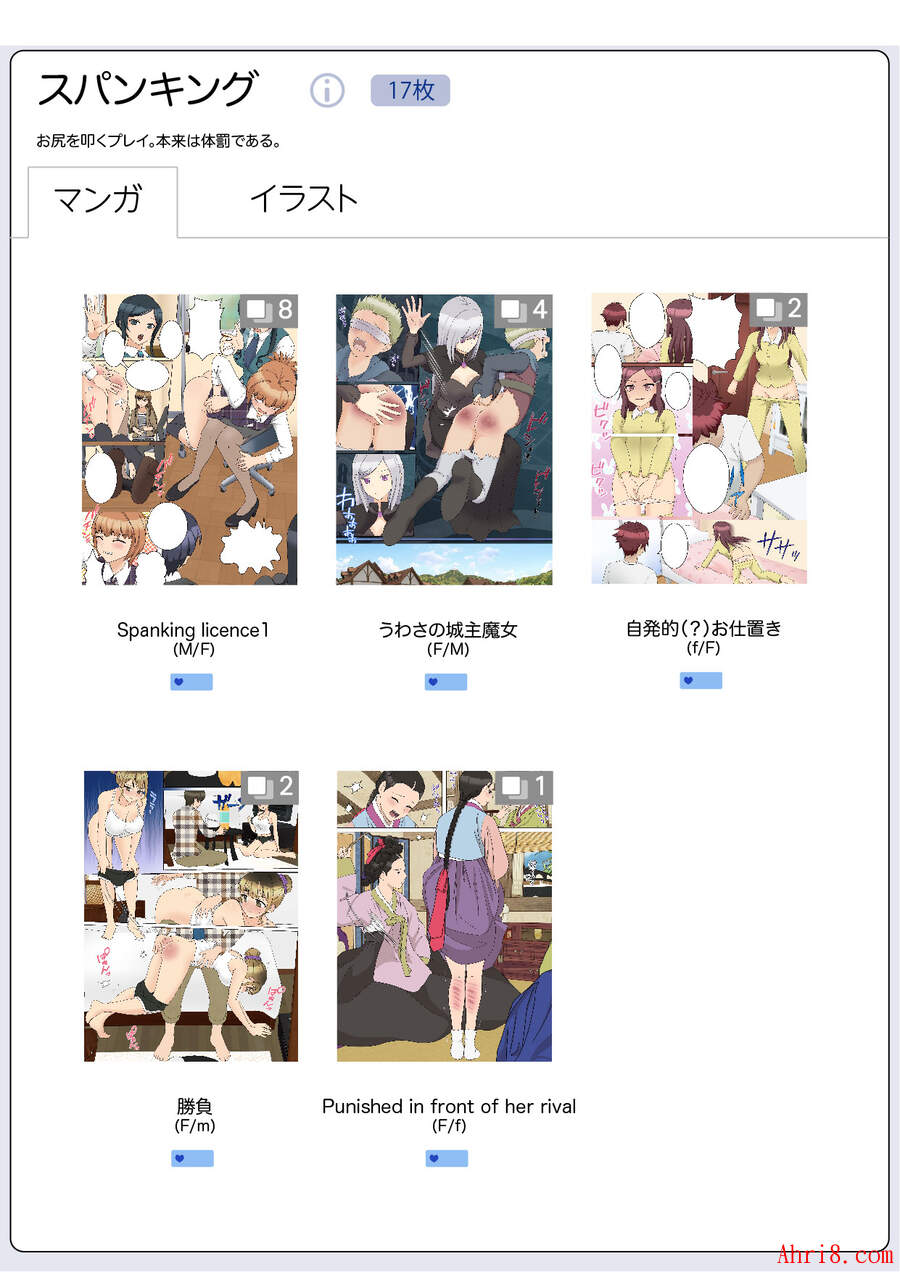Switch to the イラスト tab
The image size is (900, 1272).
coord(303,198)
